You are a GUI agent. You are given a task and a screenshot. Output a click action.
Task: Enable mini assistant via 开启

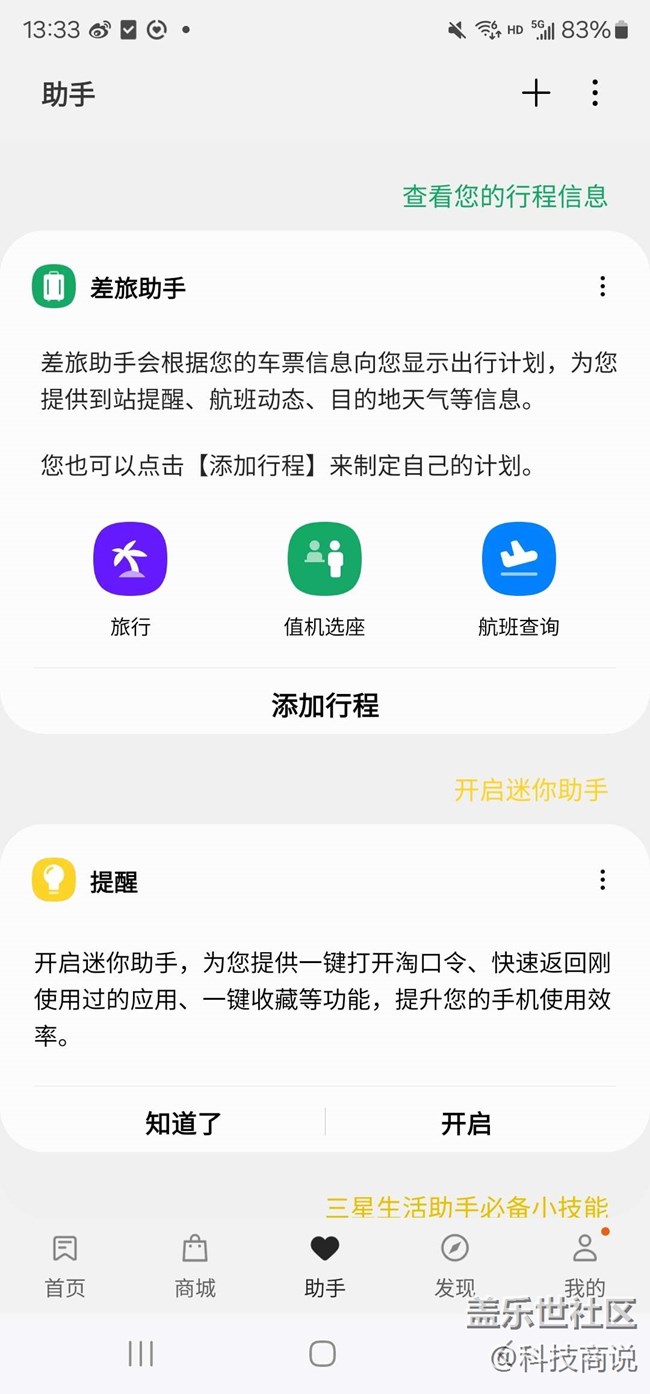466,1123
